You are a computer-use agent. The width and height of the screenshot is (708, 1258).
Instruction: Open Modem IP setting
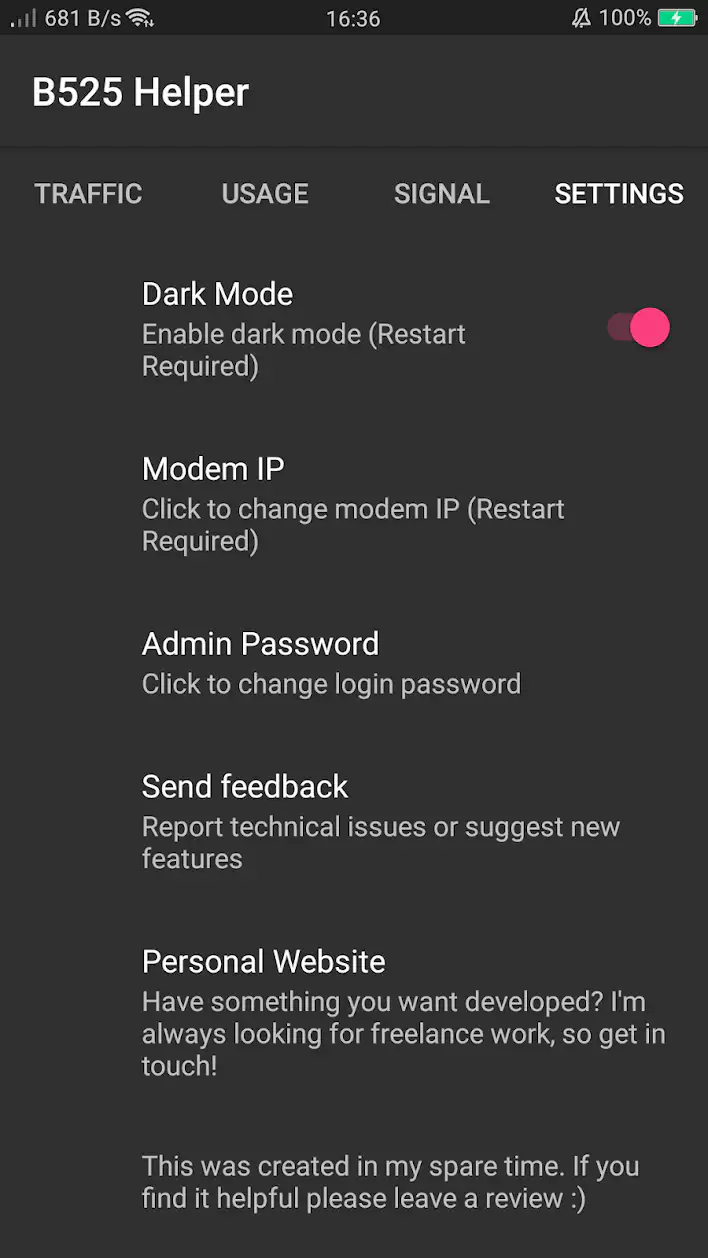tap(353, 504)
